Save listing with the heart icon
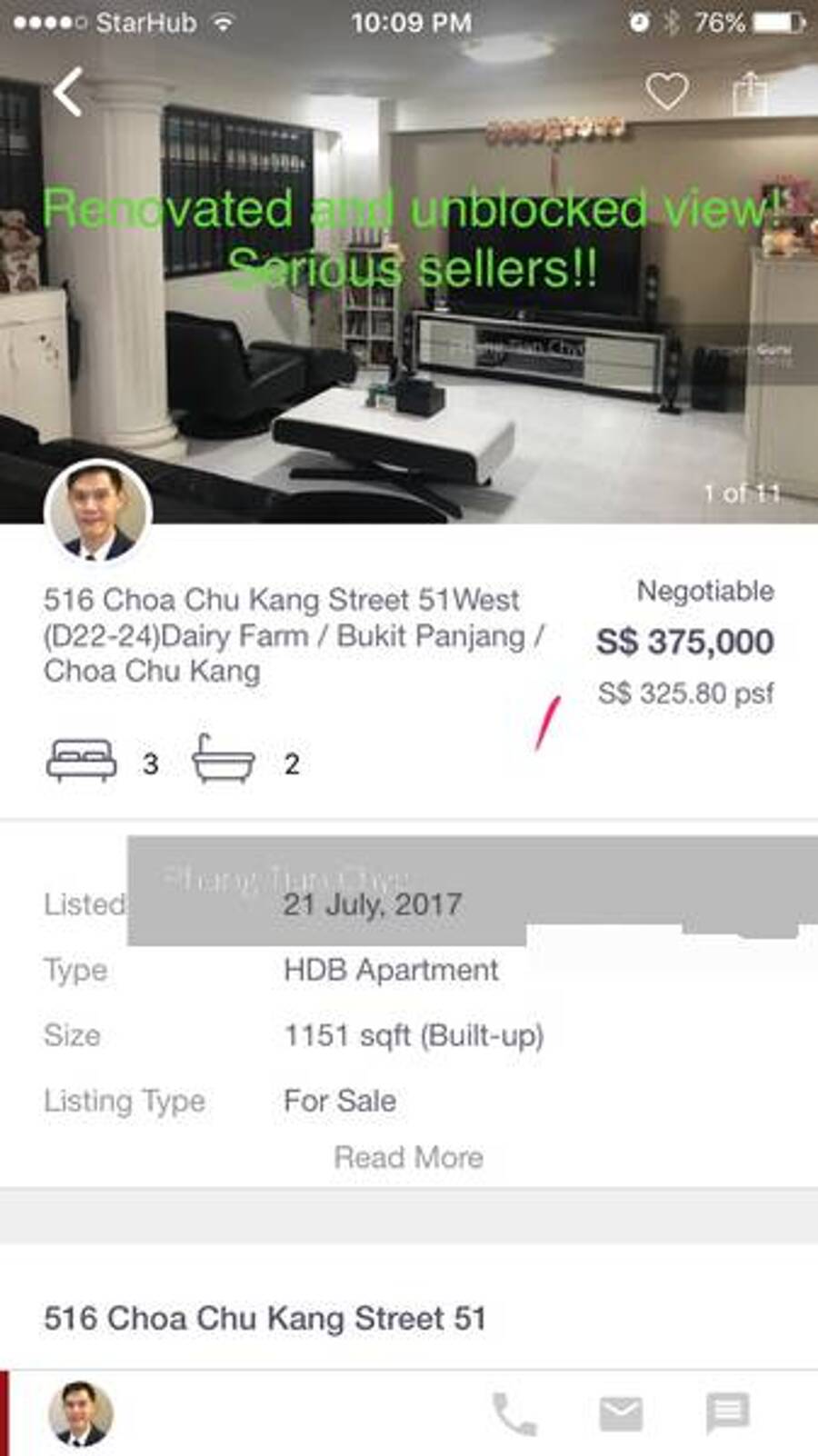This screenshot has height=1456, width=818. point(666,92)
